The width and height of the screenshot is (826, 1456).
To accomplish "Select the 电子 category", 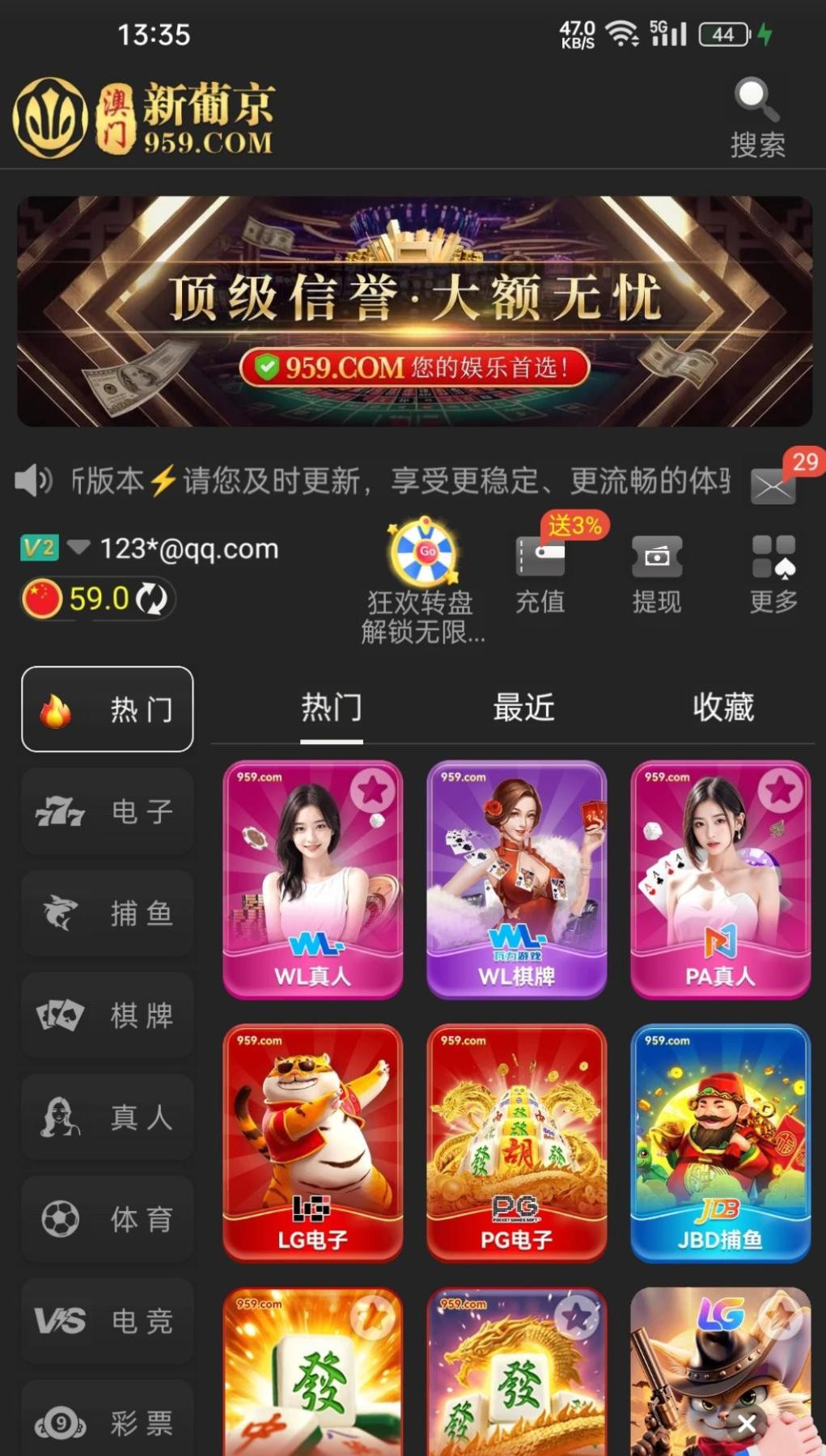I will [108, 811].
